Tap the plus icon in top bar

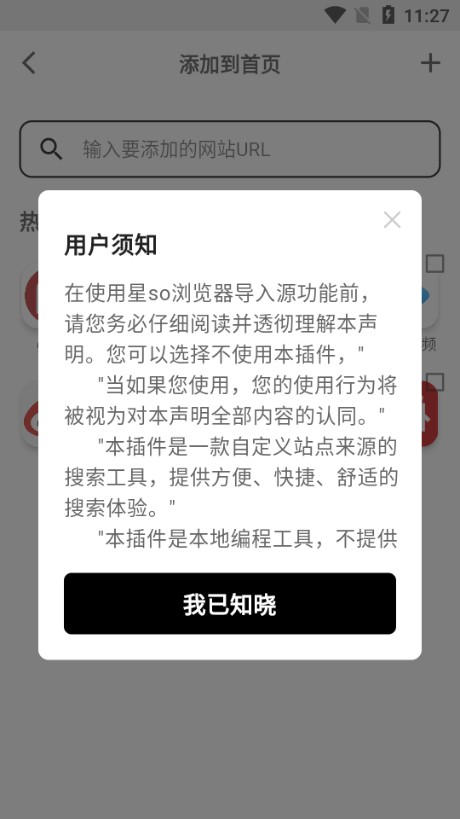[x=430, y=63]
